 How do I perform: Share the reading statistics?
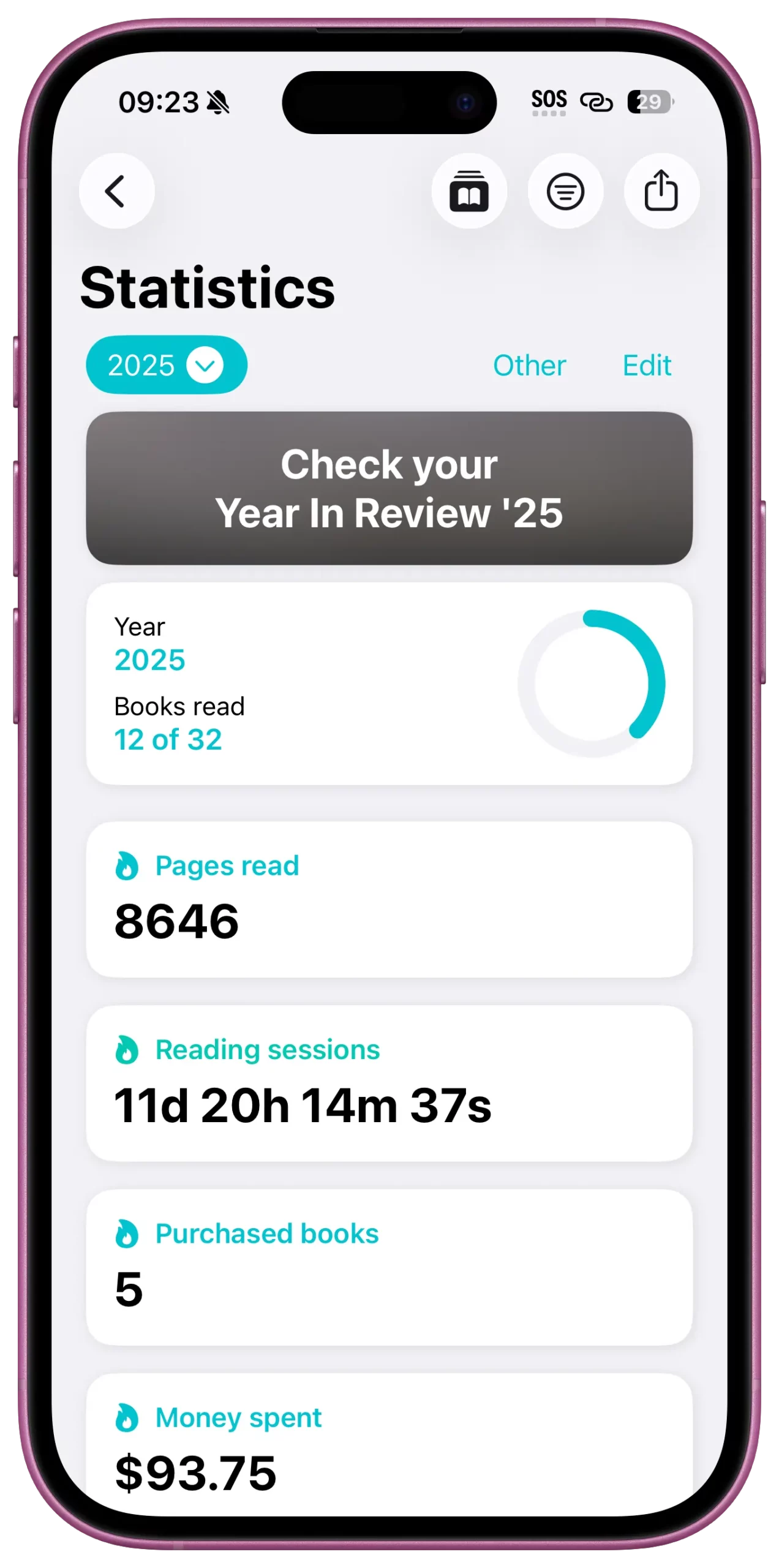click(661, 191)
